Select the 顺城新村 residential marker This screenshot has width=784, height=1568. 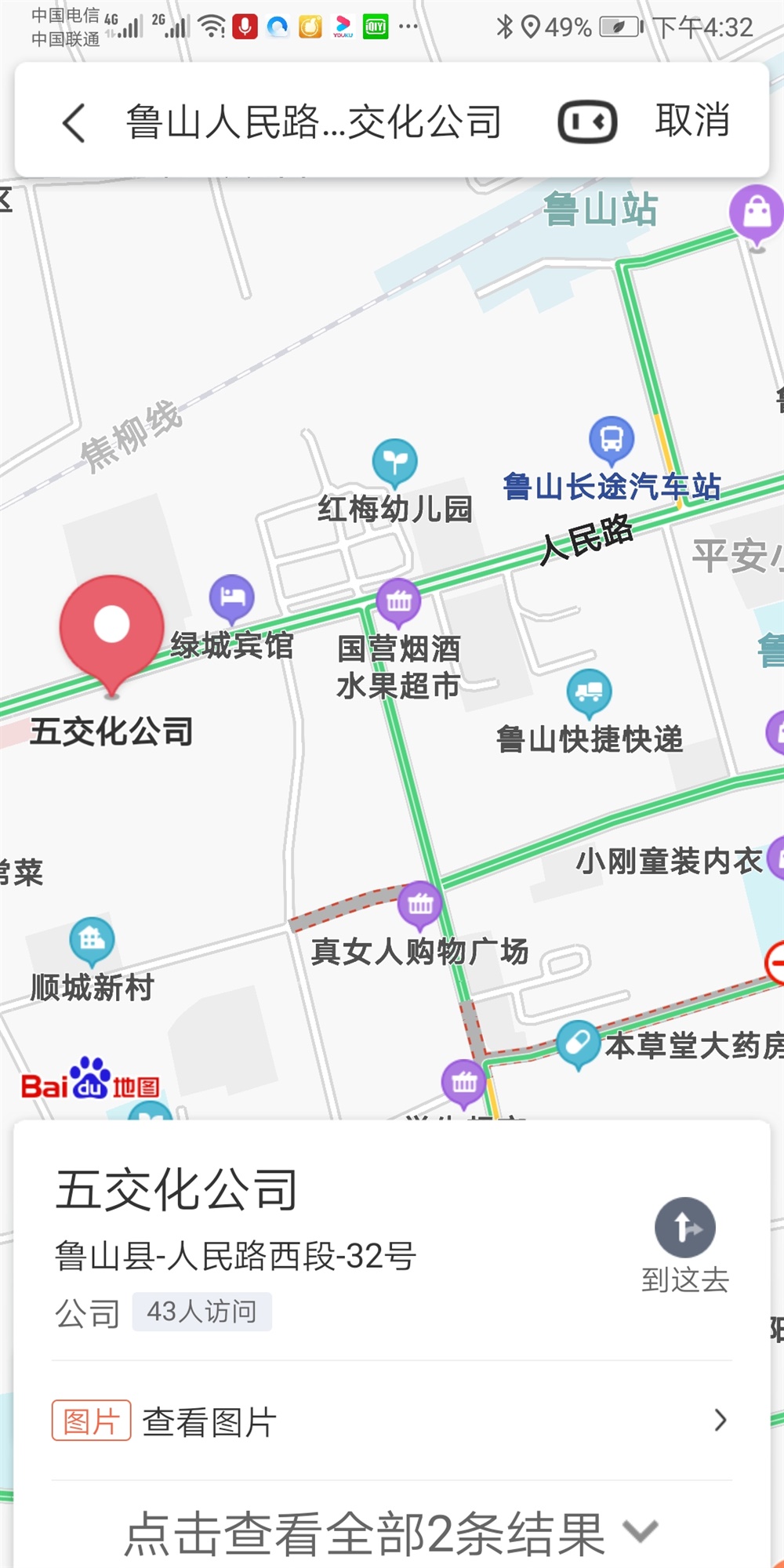[92, 939]
